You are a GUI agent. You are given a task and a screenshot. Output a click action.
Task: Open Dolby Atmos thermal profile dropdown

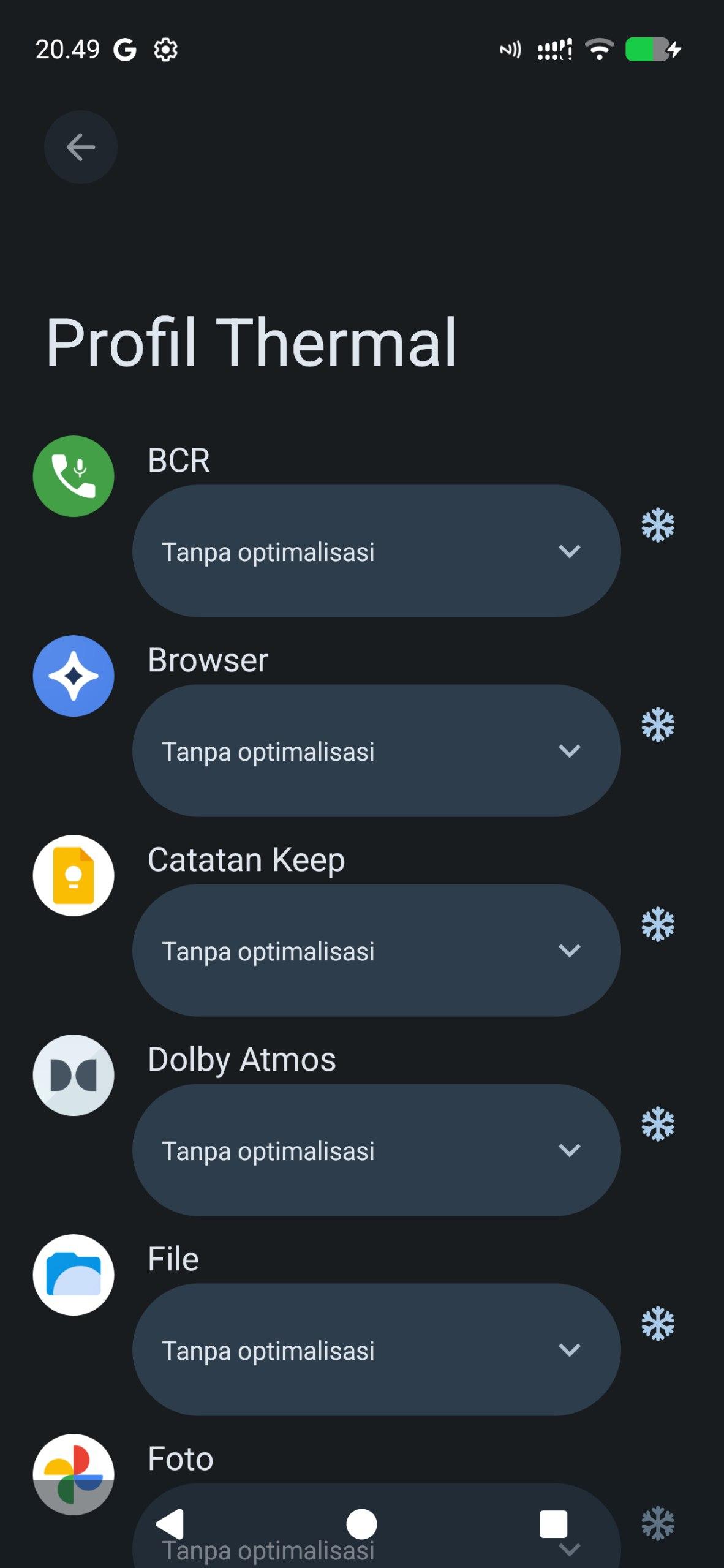[x=376, y=1150]
